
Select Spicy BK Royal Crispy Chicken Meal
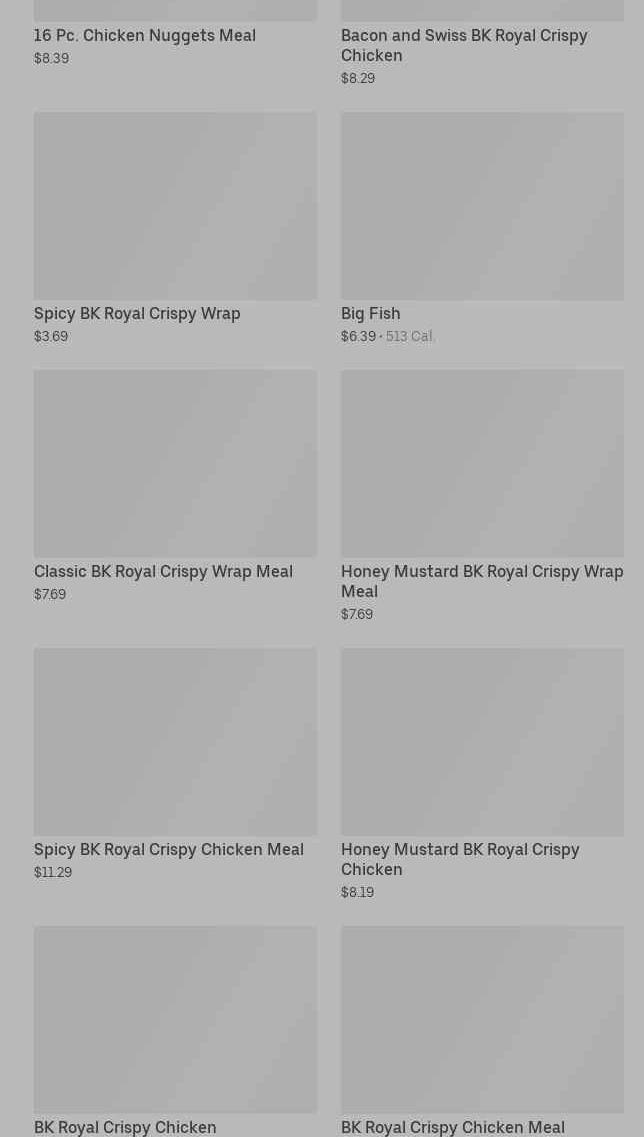[x=175, y=743]
